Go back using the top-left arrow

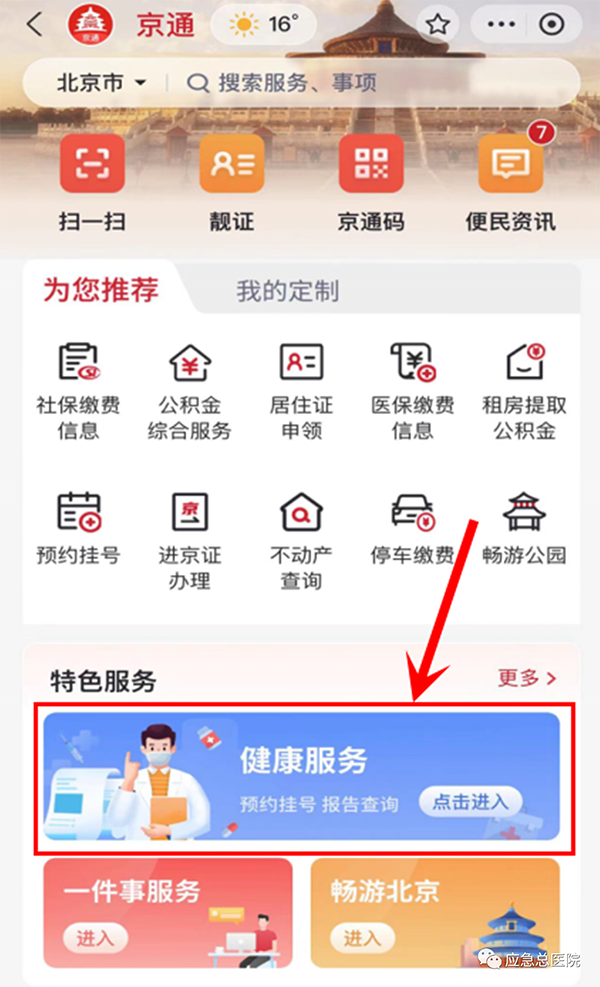pyautogui.click(x=35, y=25)
